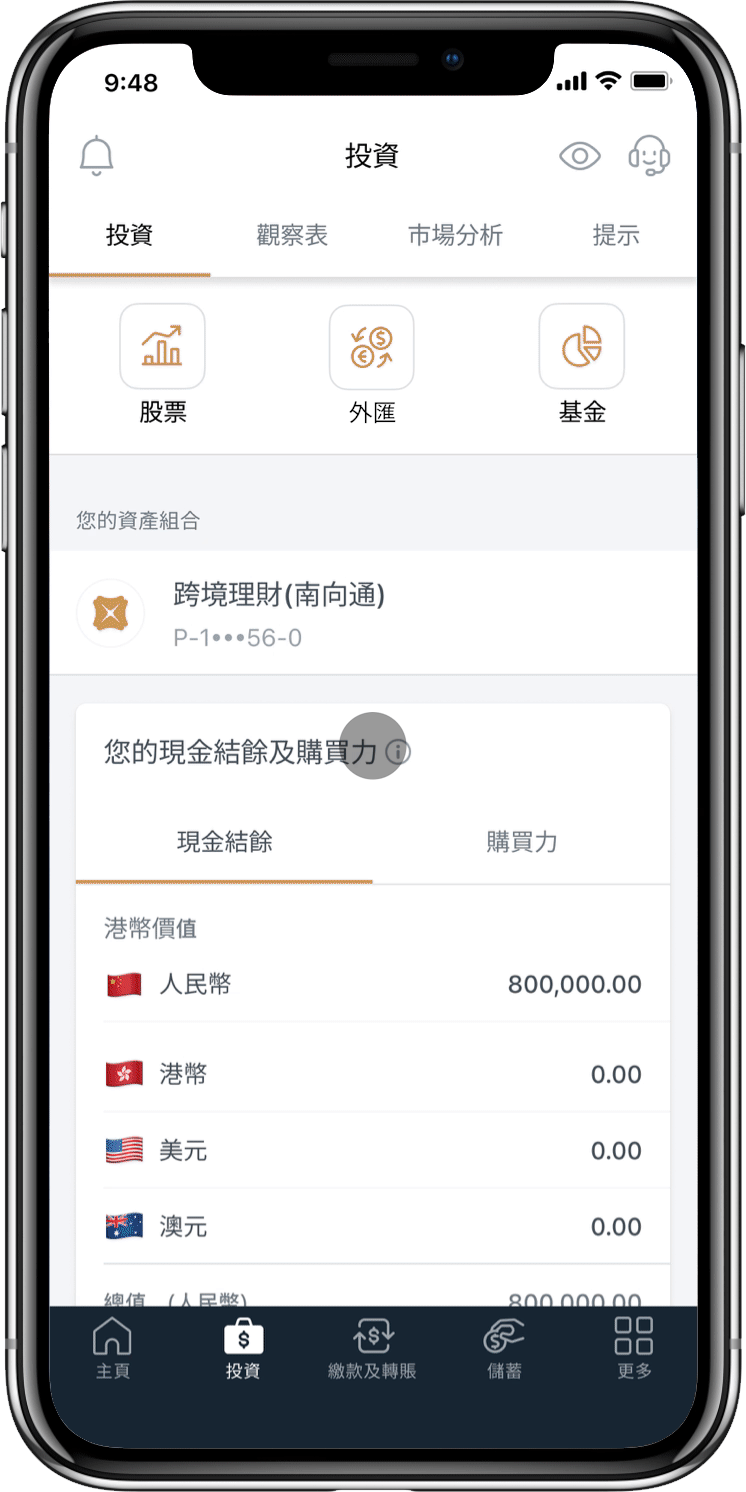This screenshot has height=1492, width=746.
Task: Select 投資 in the bottom bar
Action: tap(243, 1348)
